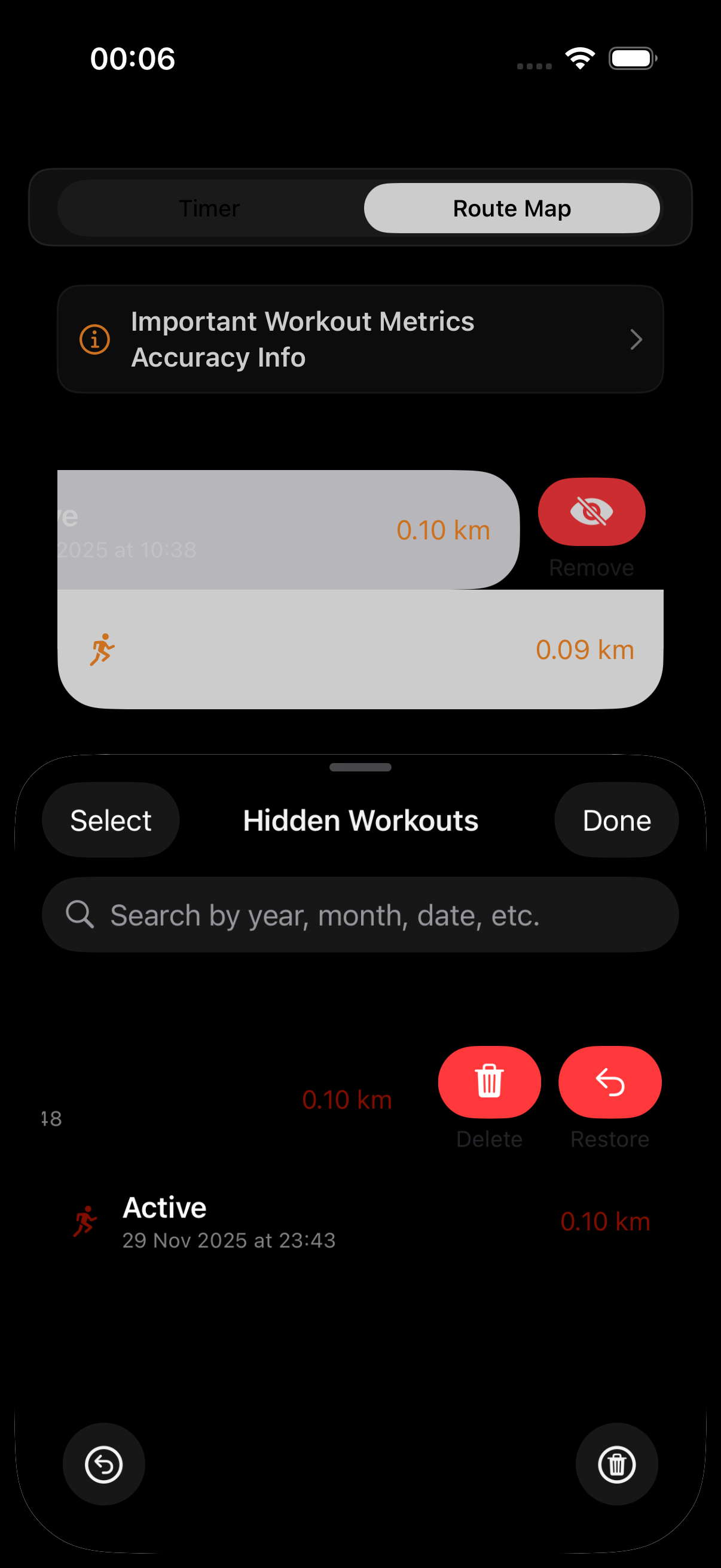Open the 0.09 km running workout row

pos(360,649)
